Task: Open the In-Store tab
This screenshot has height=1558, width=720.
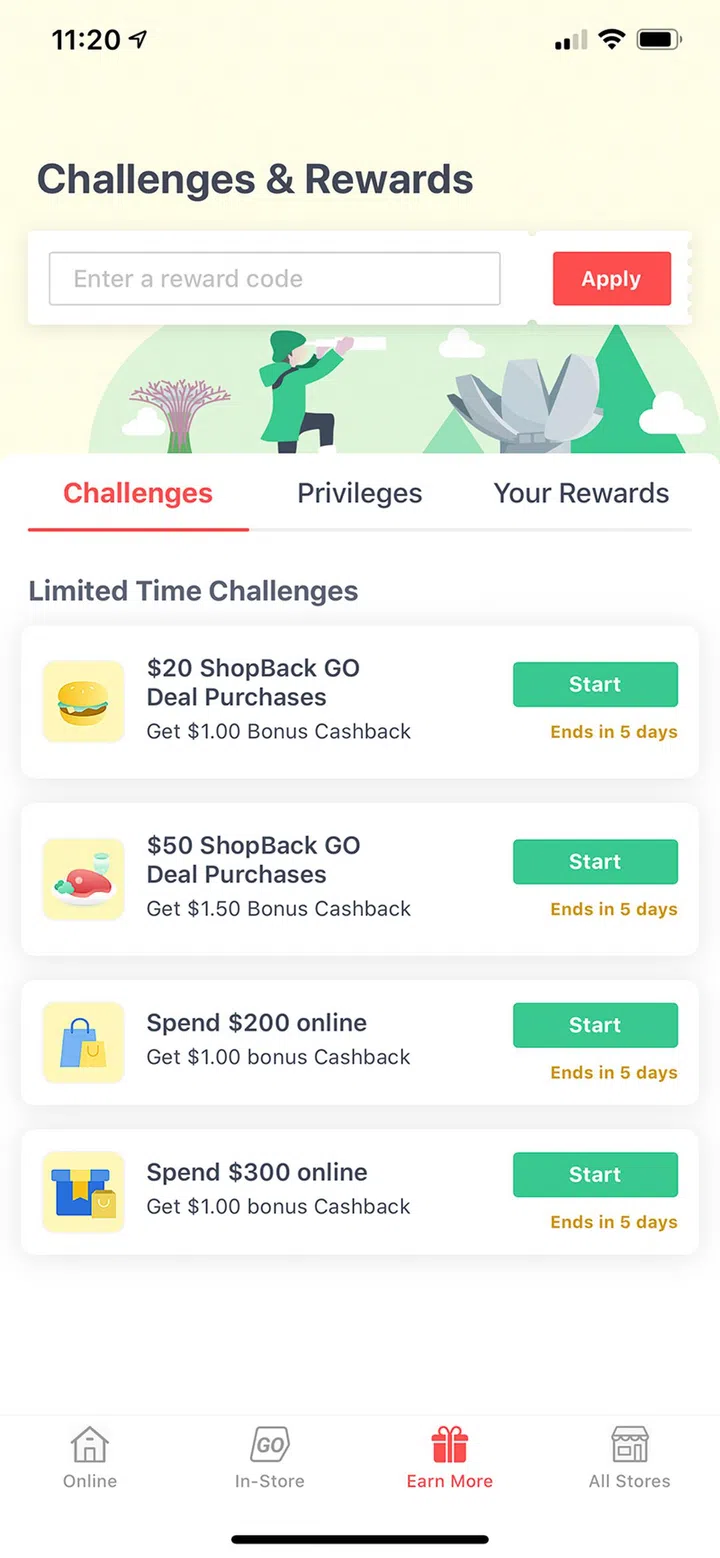Action: (x=270, y=1458)
